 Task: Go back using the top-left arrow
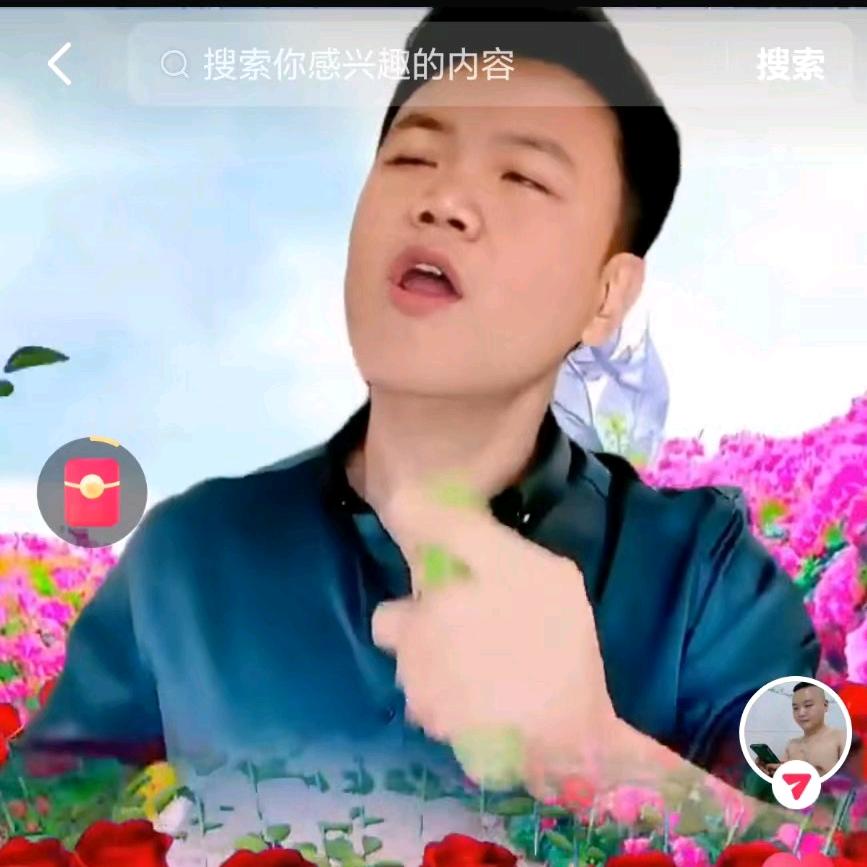[60, 64]
